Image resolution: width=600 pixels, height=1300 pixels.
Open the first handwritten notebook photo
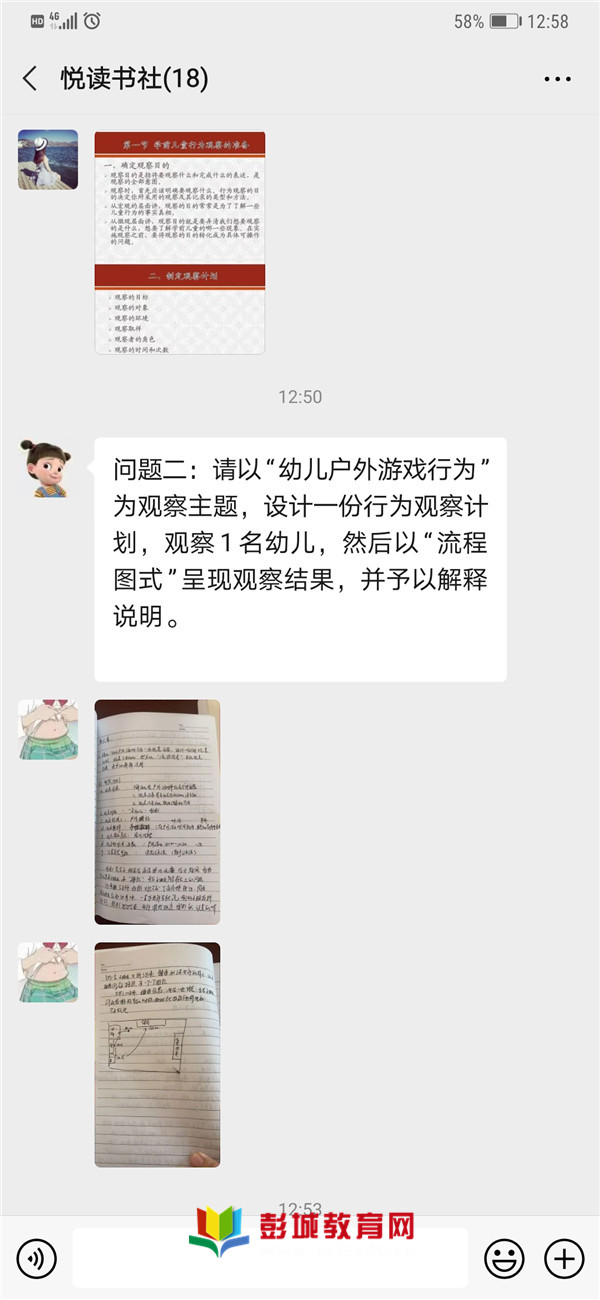pos(157,811)
